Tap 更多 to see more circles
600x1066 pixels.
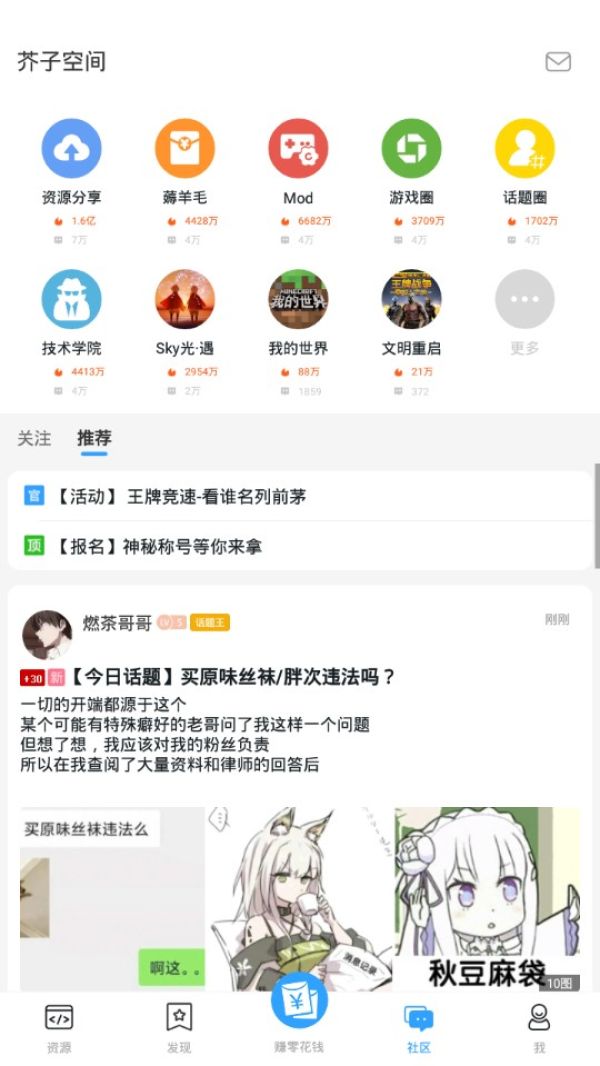(x=525, y=299)
